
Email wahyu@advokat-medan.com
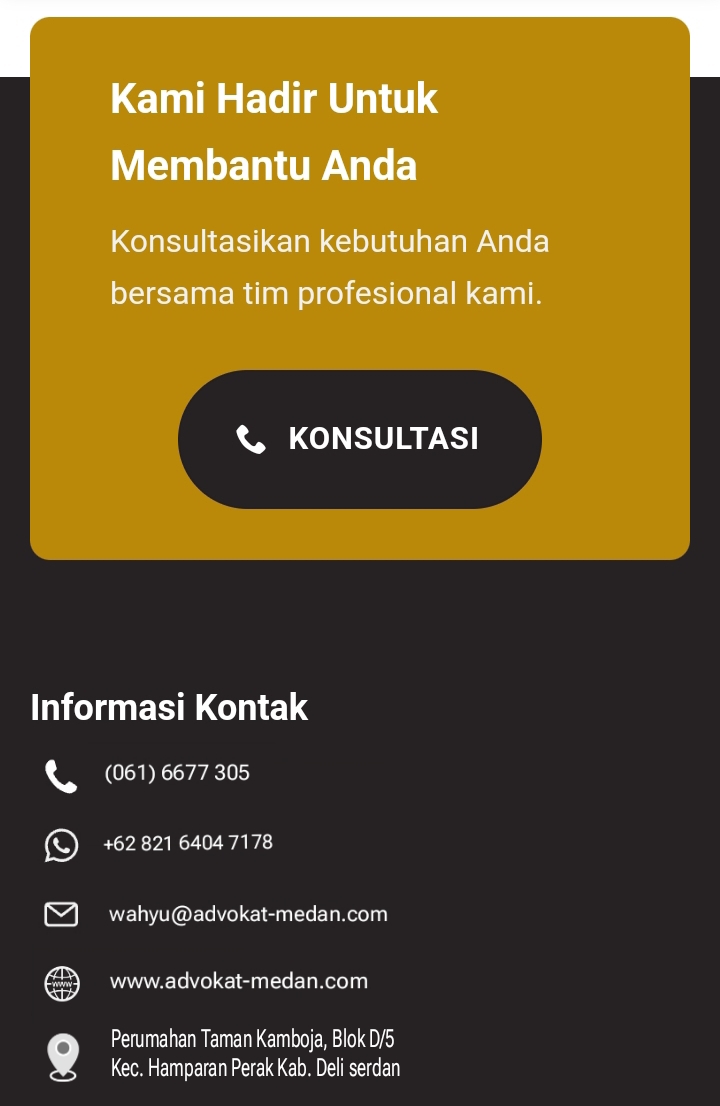tap(248, 914)
